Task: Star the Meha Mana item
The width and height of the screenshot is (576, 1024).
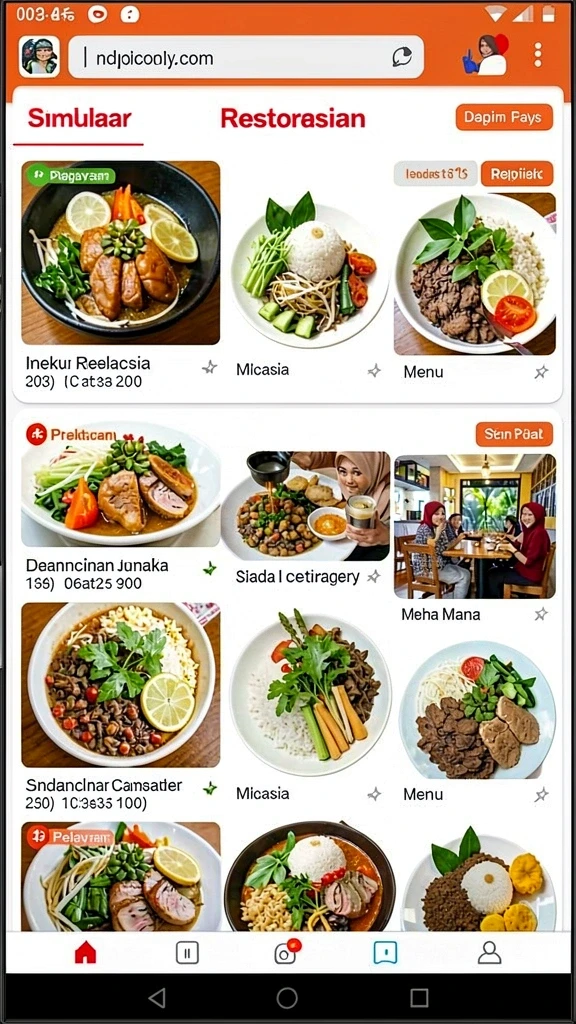Action: (x=541, y=614)
